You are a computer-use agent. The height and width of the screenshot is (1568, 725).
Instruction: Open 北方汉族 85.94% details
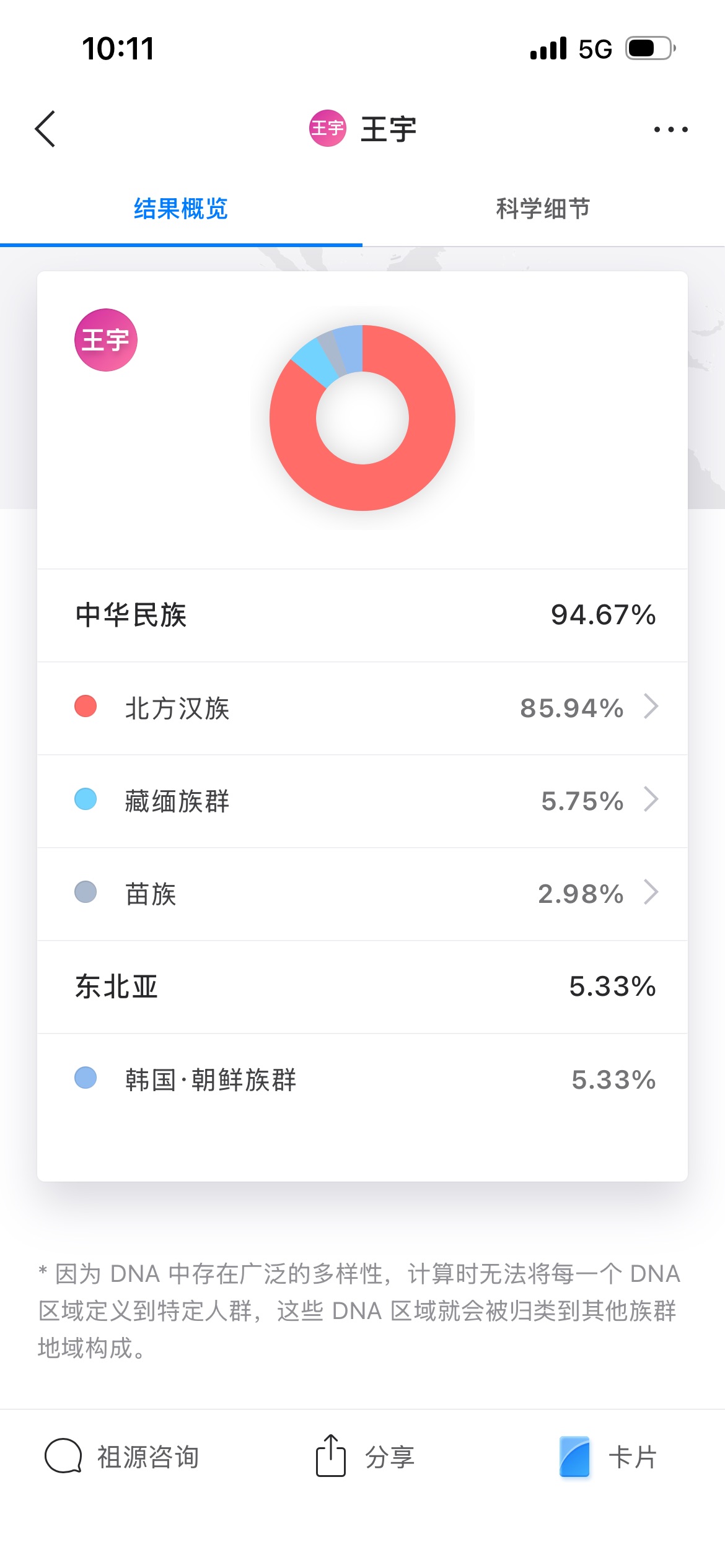[x=362, y=708]
